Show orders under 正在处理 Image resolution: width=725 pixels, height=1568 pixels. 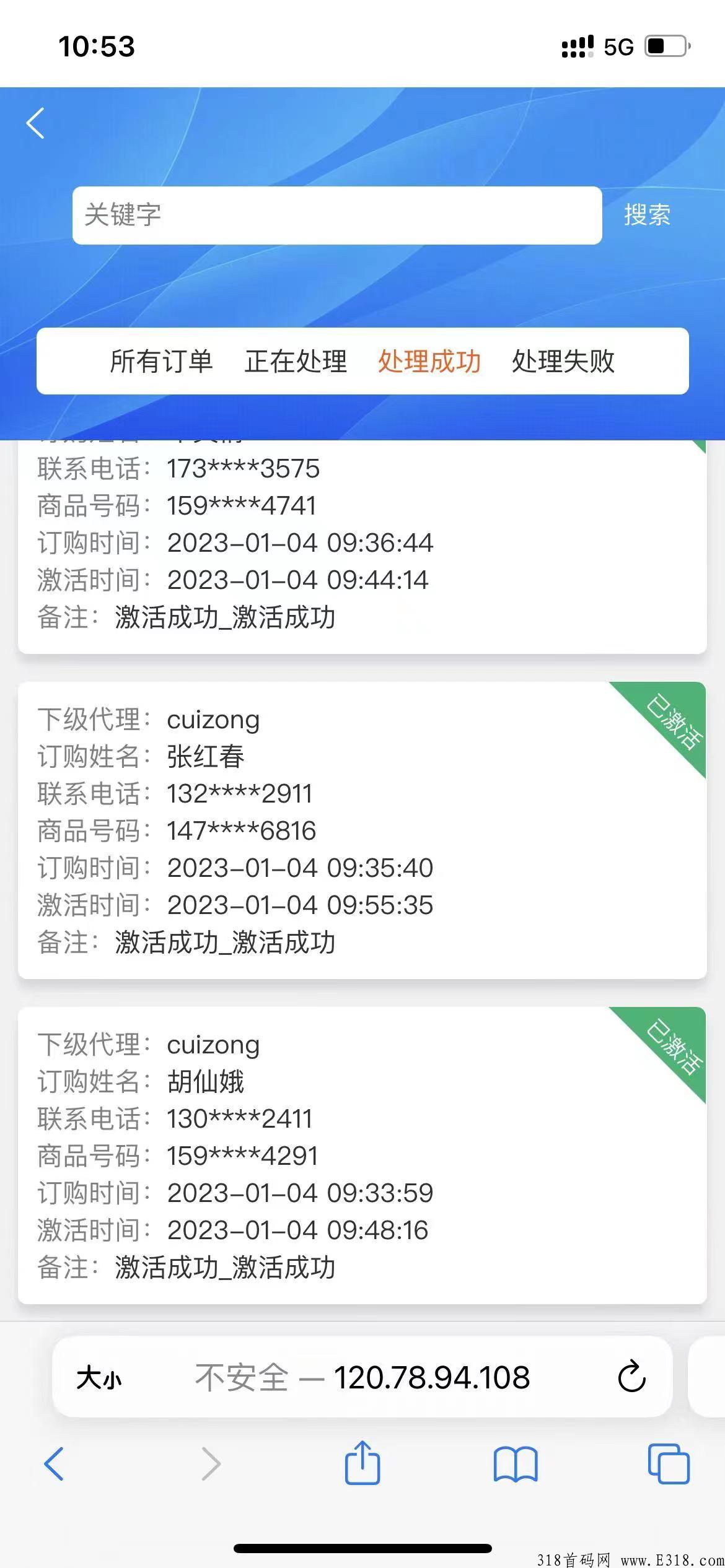[296, 362]
